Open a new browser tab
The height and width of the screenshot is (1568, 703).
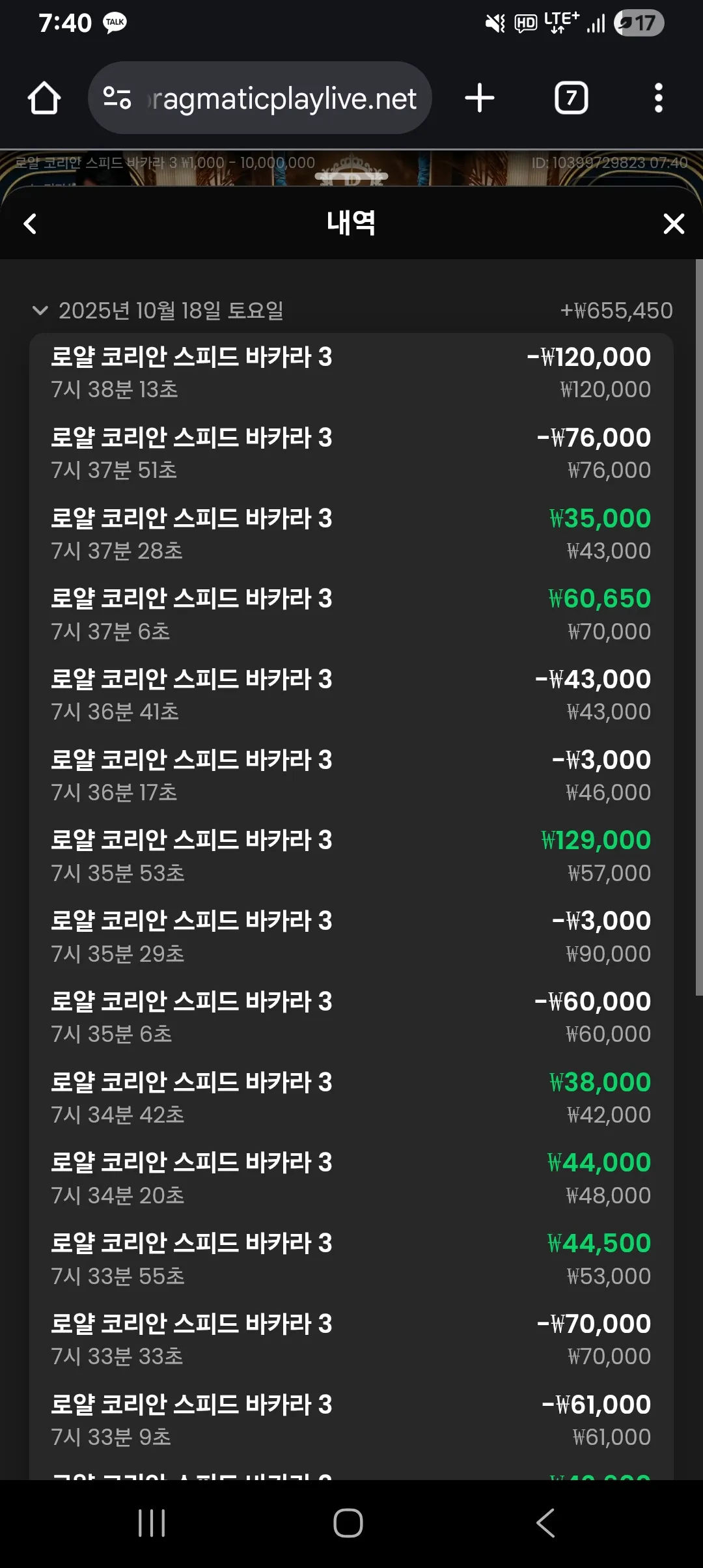(x=480, y=98)
